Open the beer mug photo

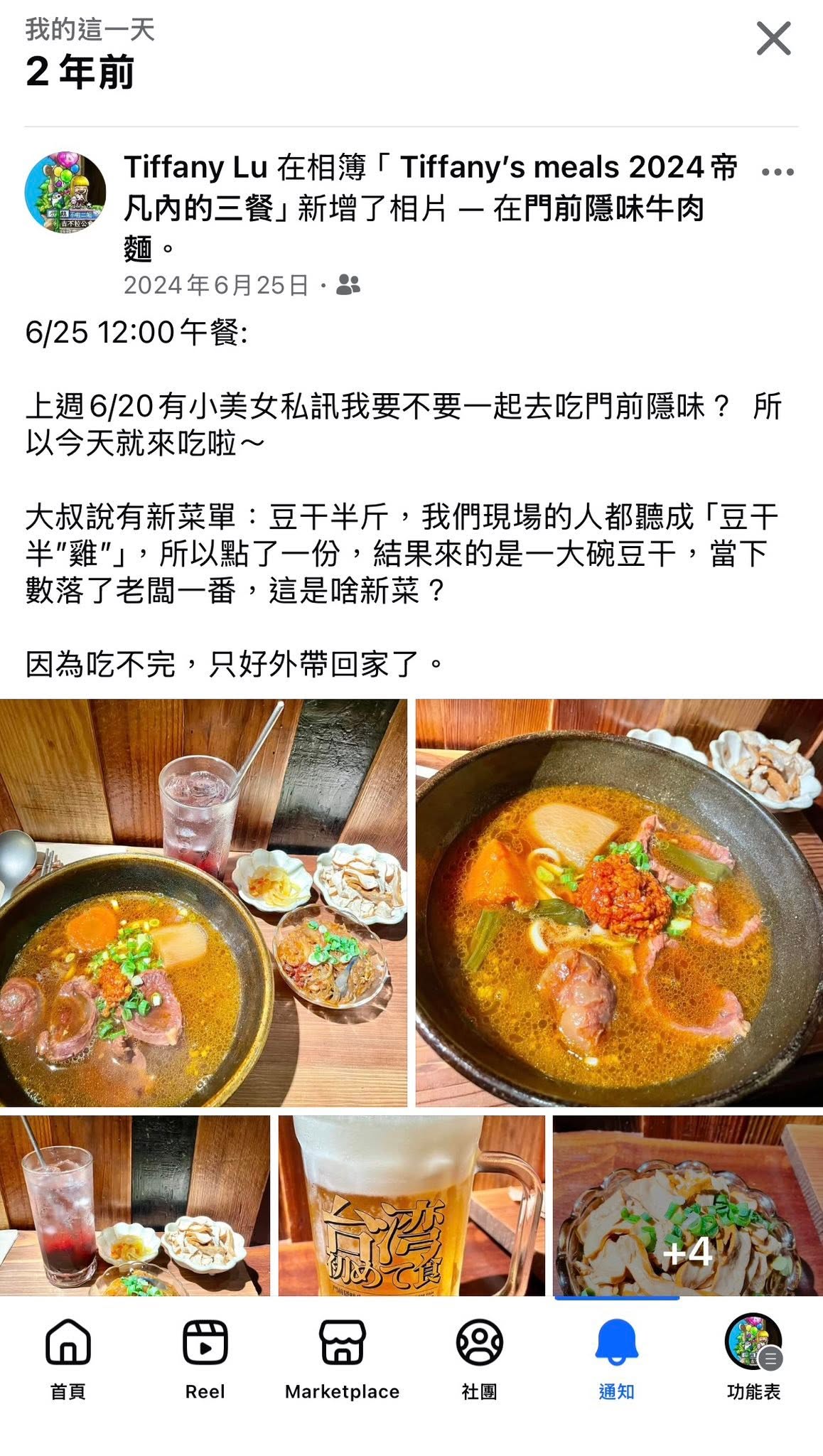(411, 1205)
